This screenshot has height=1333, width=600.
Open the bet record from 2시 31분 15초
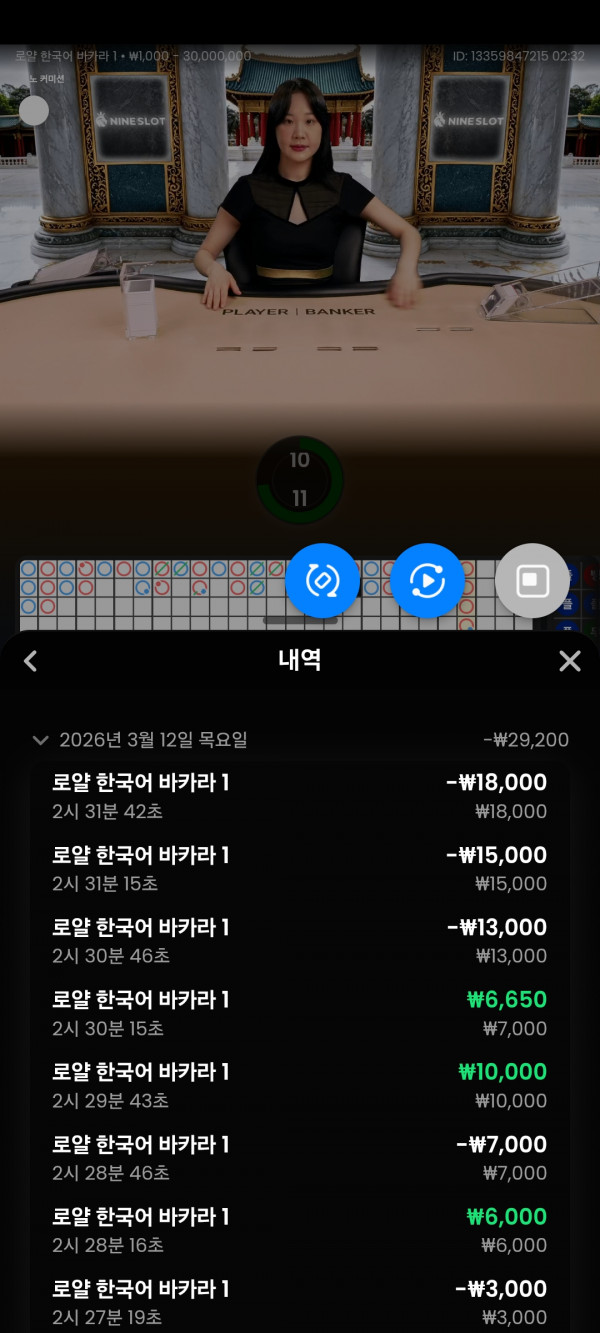point(300,868)
